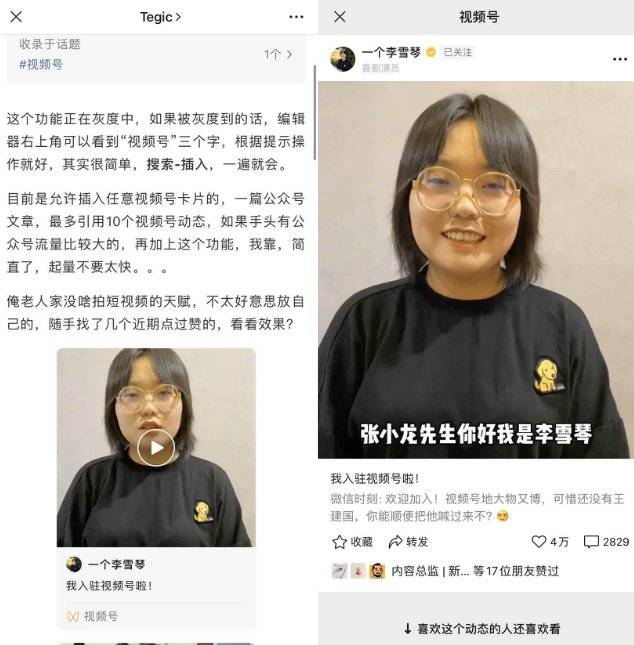Open the 2829 comments
The image size is (634, 645).
click(606, 541)
